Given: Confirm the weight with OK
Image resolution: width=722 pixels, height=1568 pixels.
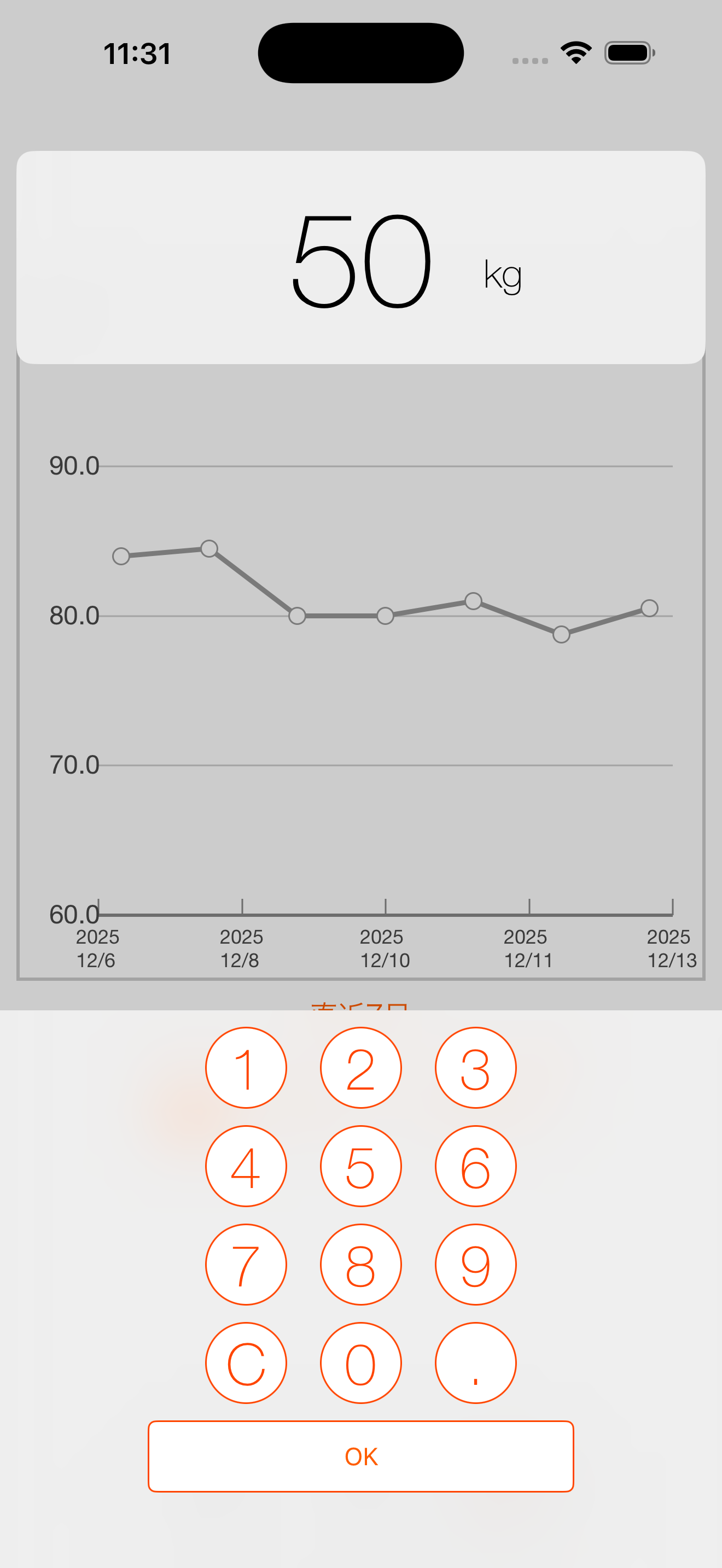Looking at the screenshot, I should point(361,1456).
